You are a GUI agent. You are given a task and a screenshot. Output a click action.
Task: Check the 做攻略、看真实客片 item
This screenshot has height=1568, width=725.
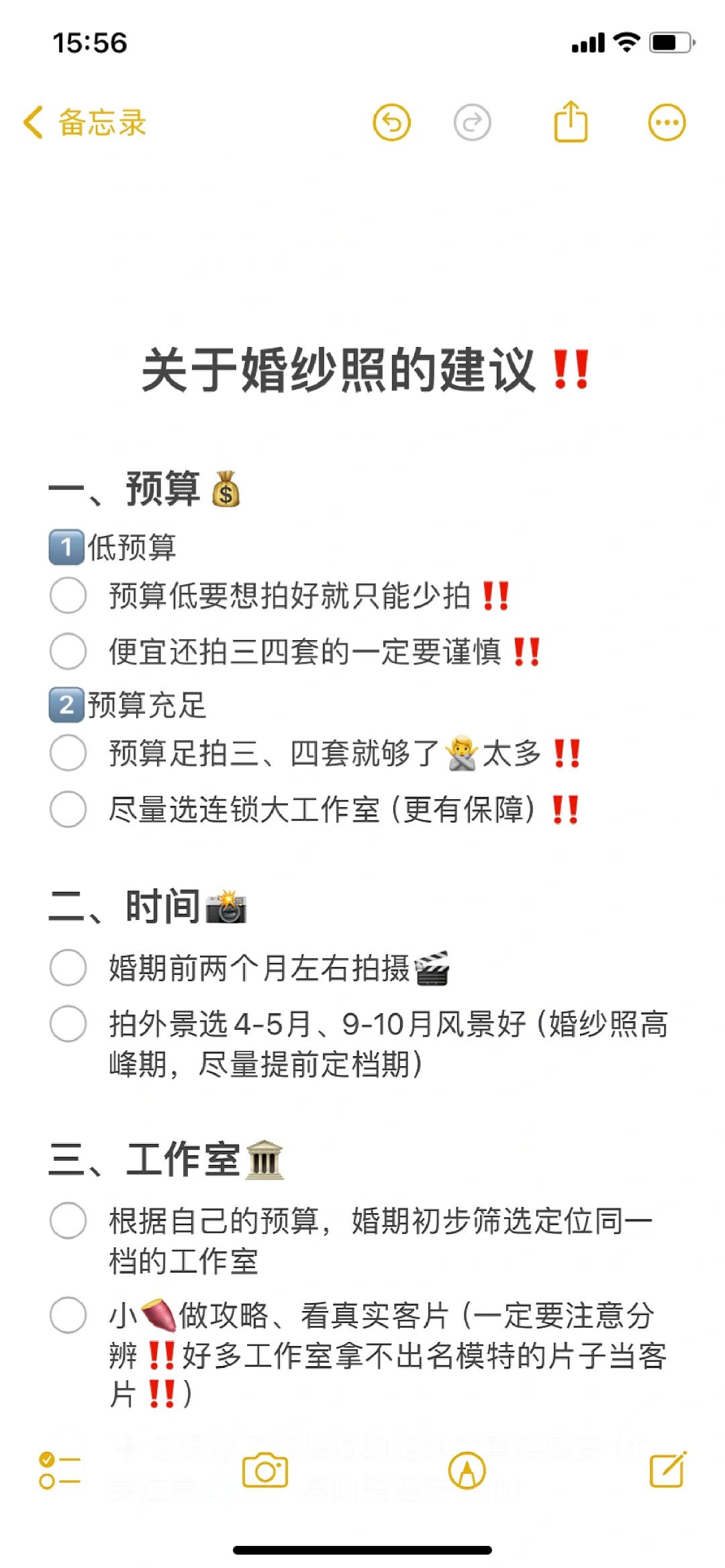[x=68, y=1315]
